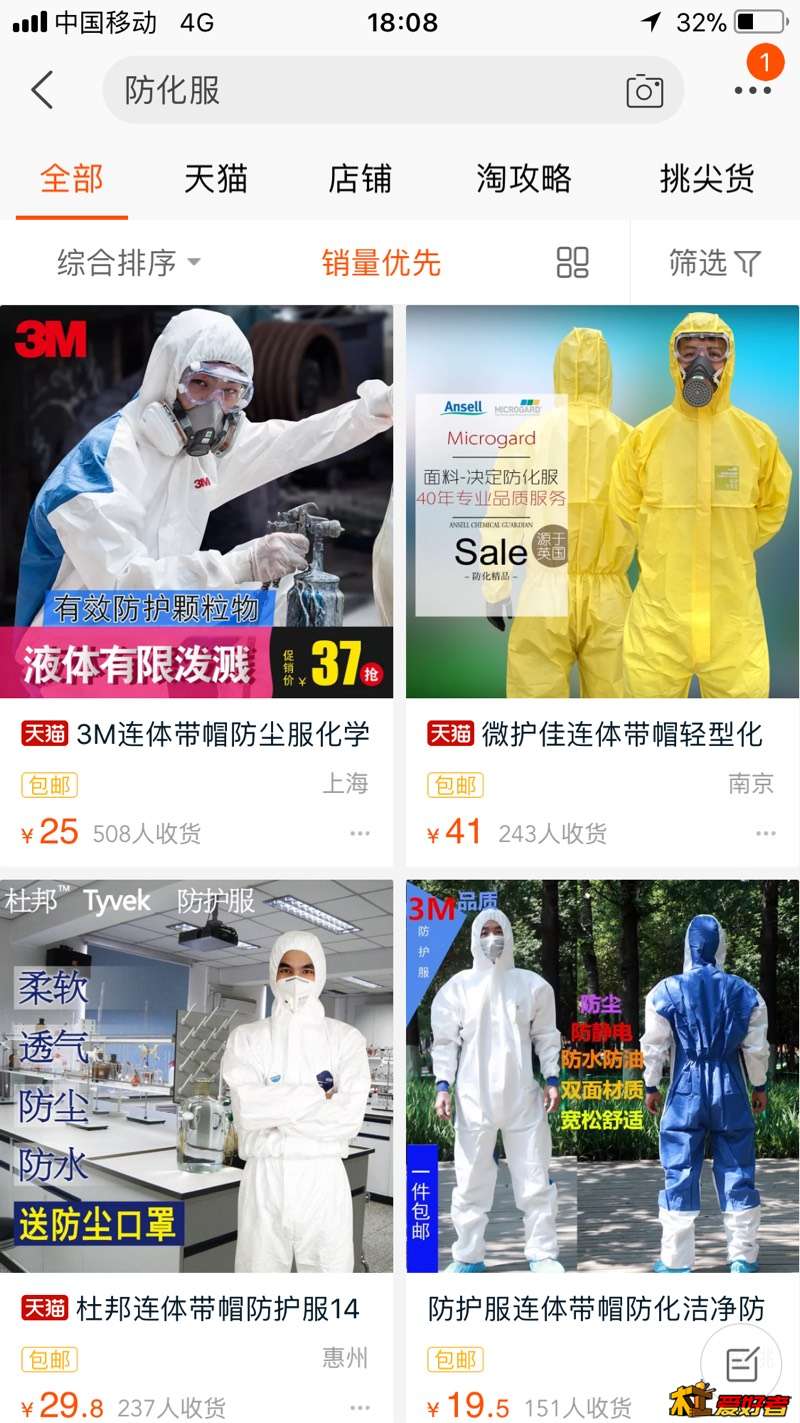
Task: Switch to the 店铺 tab
Action: 360,179
